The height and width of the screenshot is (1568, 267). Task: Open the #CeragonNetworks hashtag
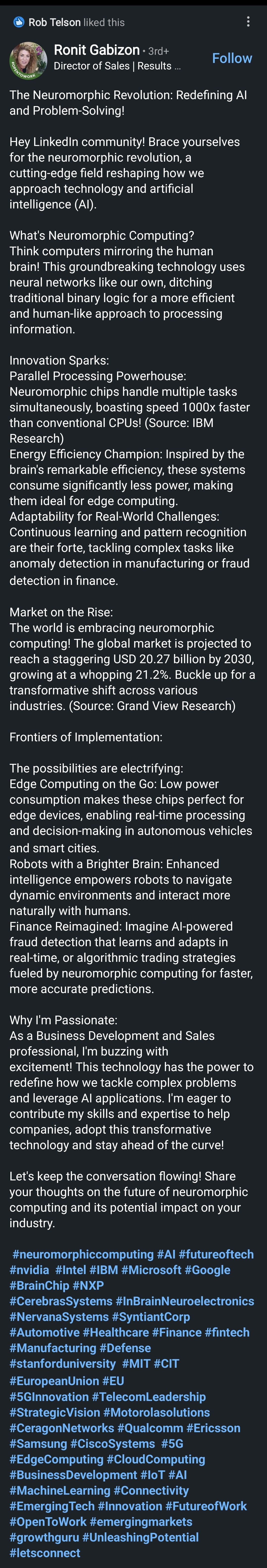(x=61, y=1428)
